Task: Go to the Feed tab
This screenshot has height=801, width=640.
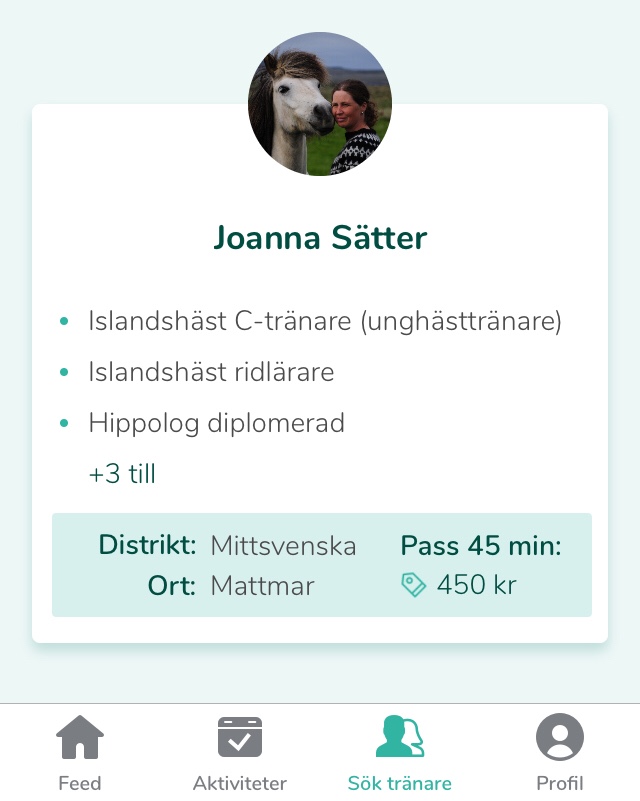Action: click(80, 752)
